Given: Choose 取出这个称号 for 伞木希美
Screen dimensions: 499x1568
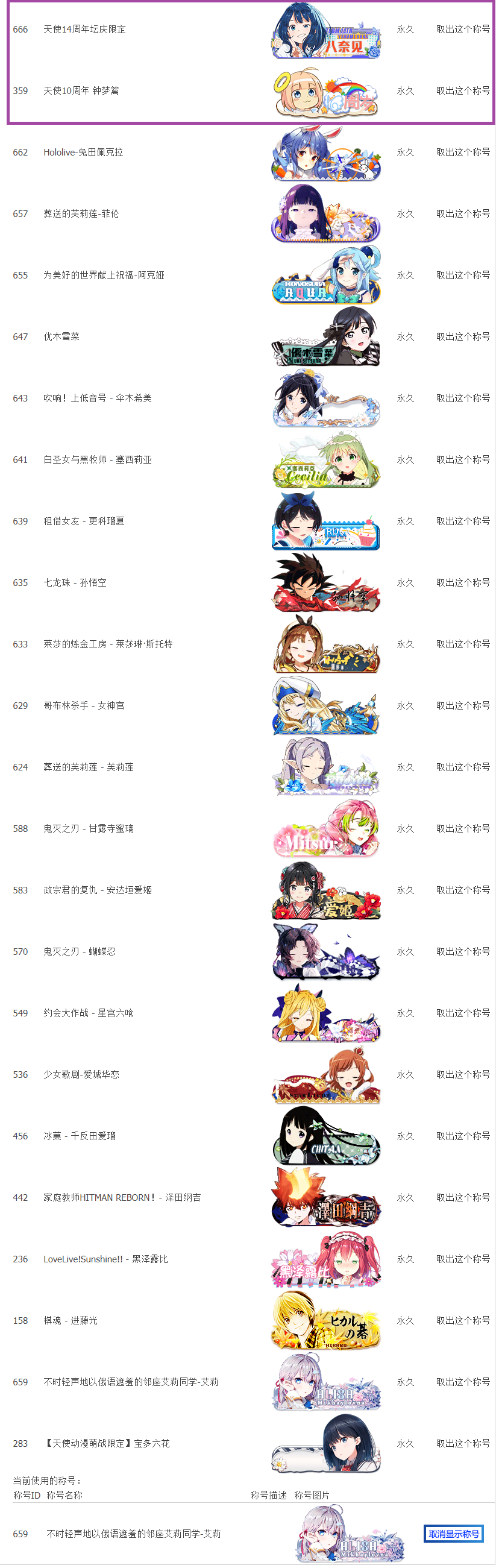Looking at the screenshot, I should [462, 398].
